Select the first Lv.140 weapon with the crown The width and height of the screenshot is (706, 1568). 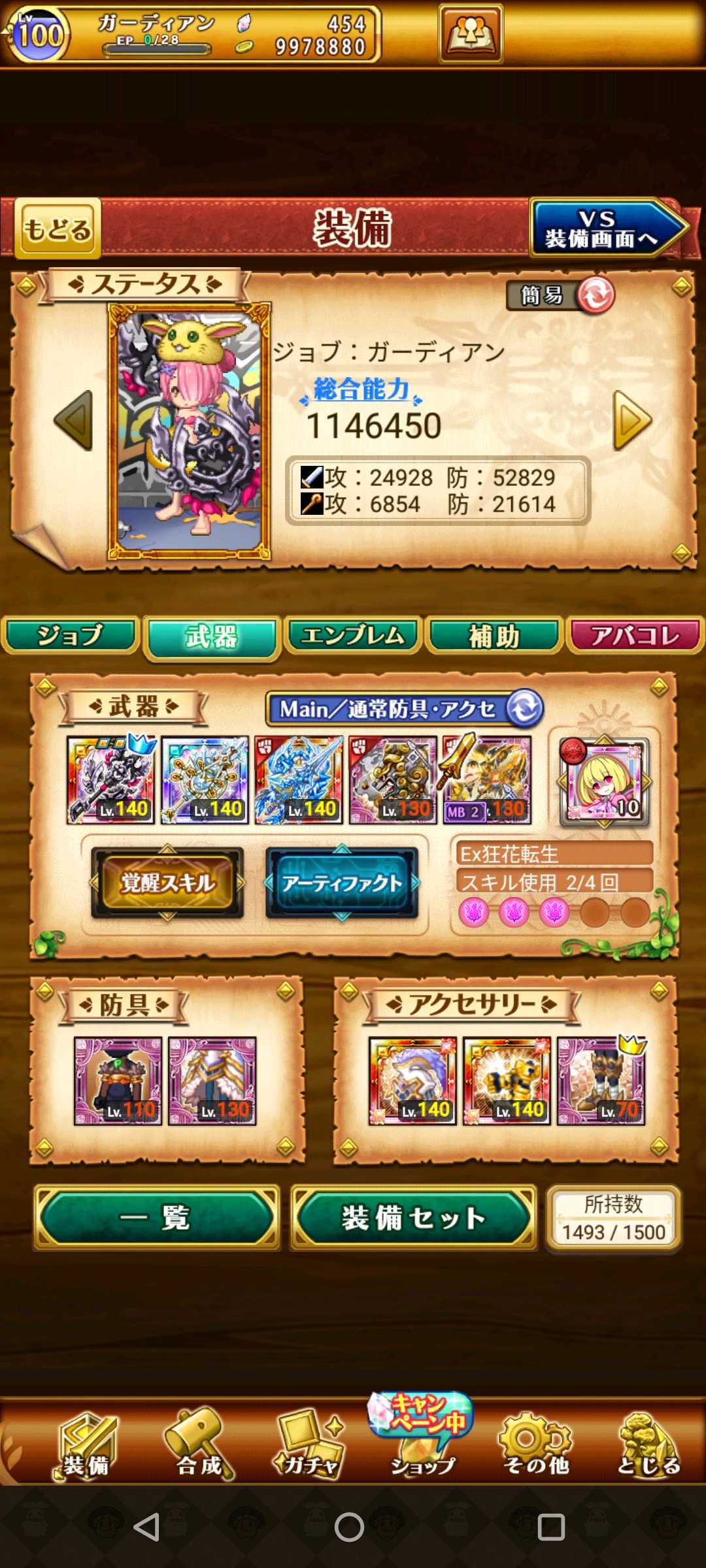pyautogui.click(x=110, y=780)
